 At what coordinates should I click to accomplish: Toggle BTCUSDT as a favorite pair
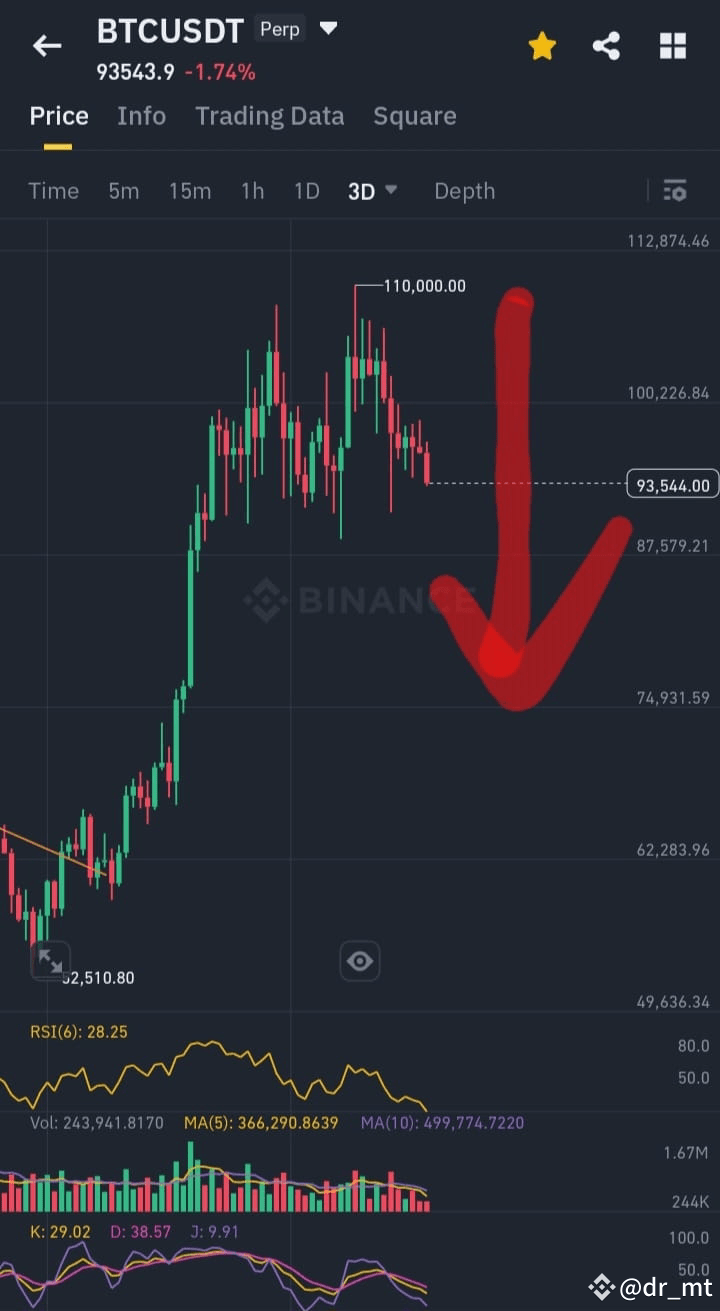pyautogui.click(x=542, y=45)
